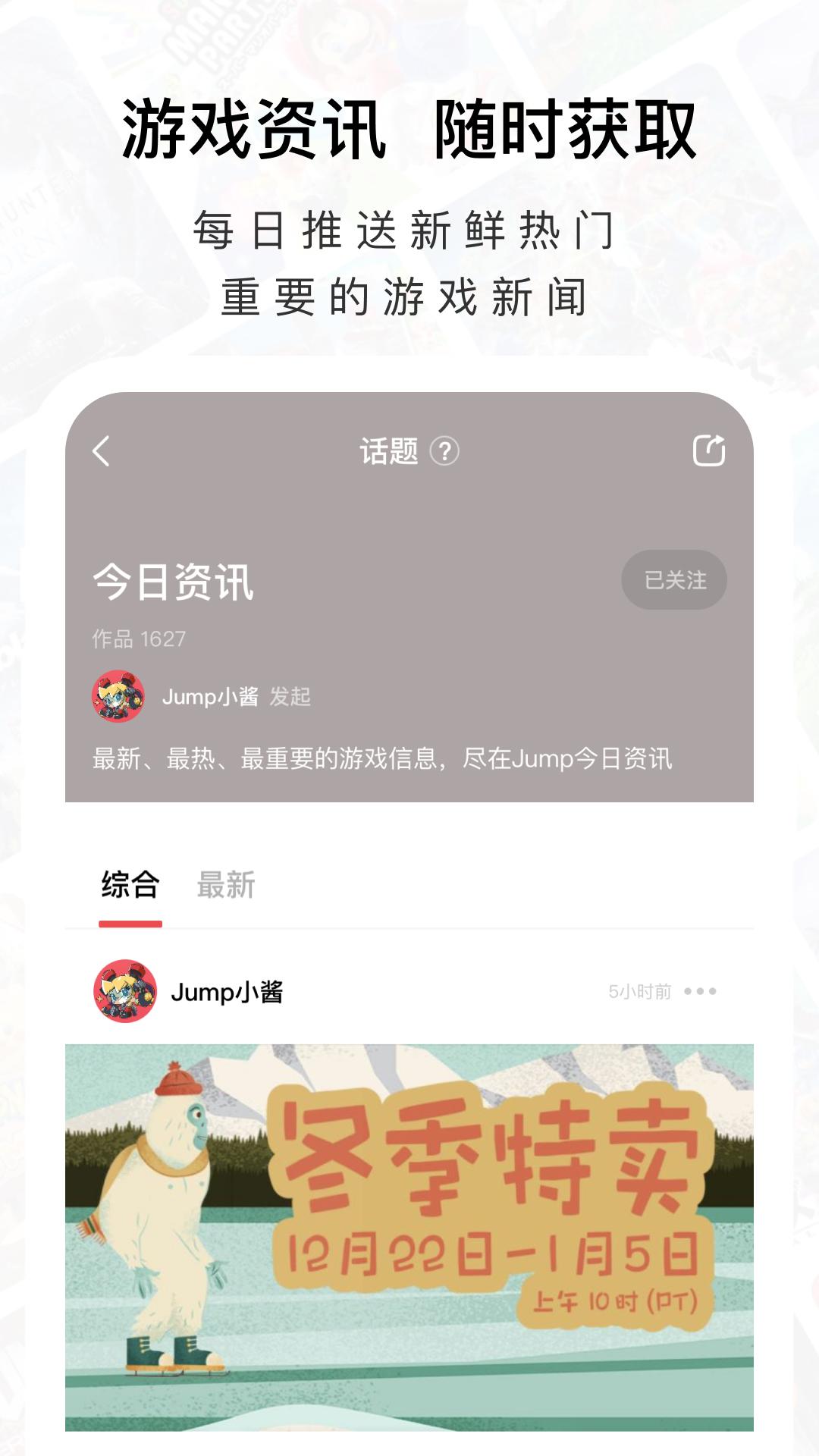
Task: Tap the red underline indicator under 综合
Action: 130,924
